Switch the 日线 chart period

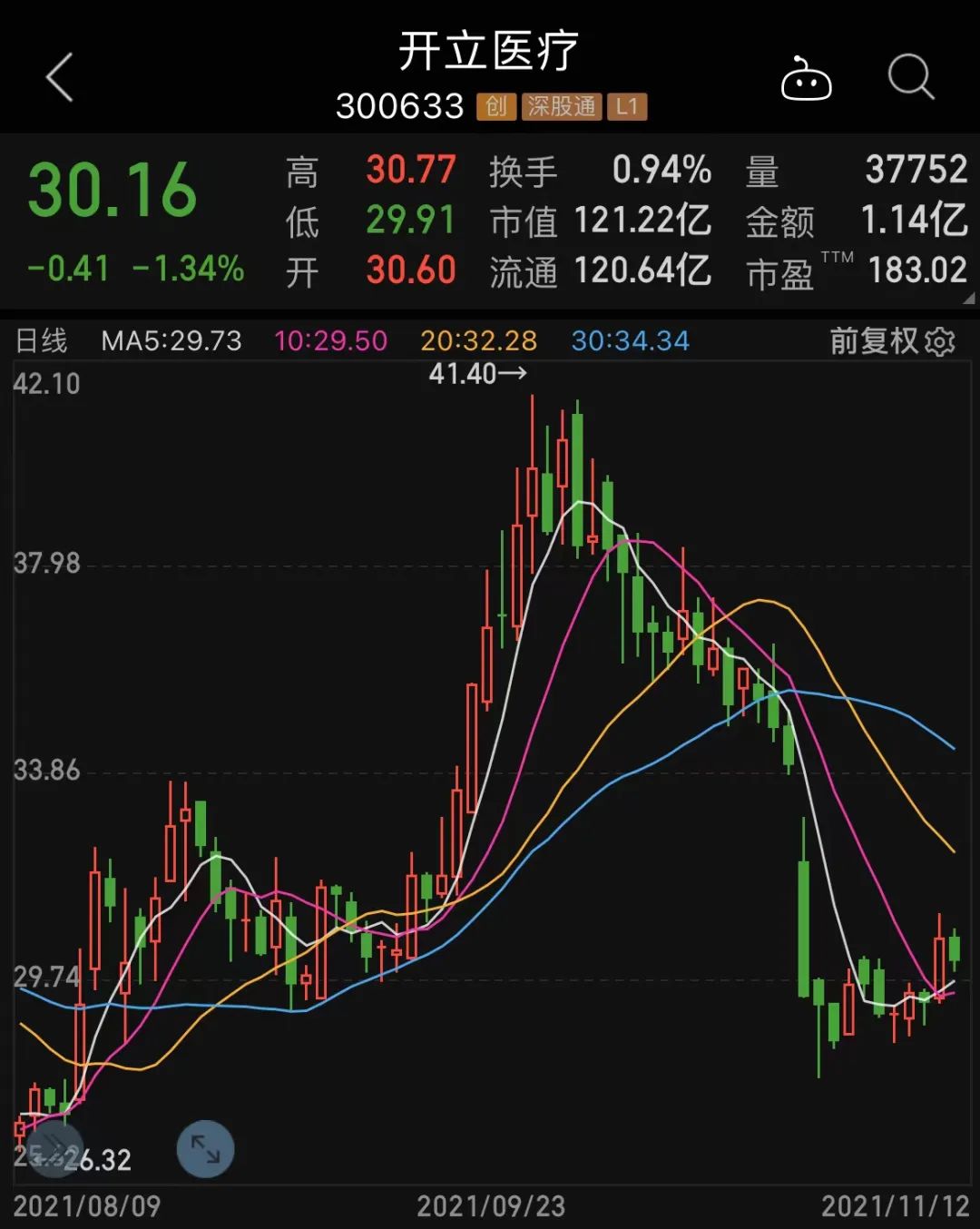coord(42,341)
